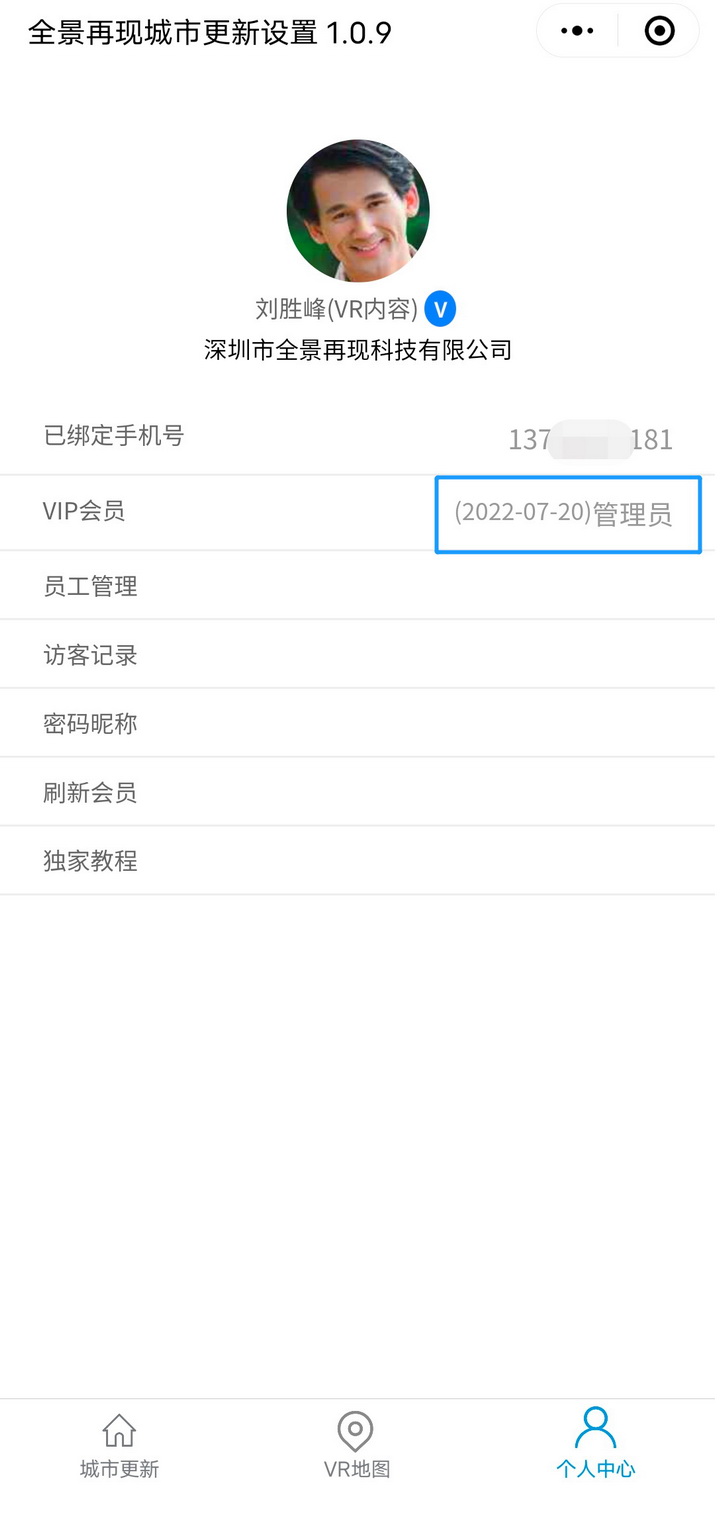View 访客记录
The height and width of the screenshot is (1525, 720).
(360, 655)
